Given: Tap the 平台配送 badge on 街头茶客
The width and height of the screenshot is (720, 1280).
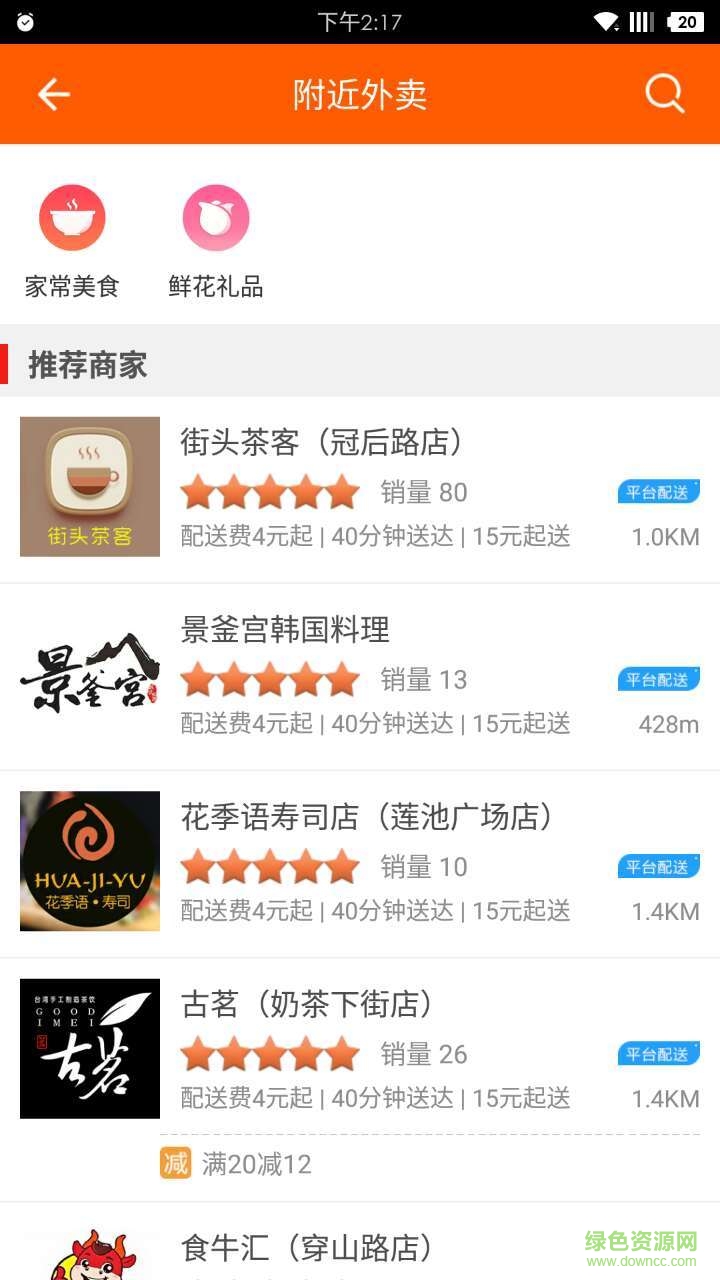Looking at the screenshot, I should pos(658,492).
